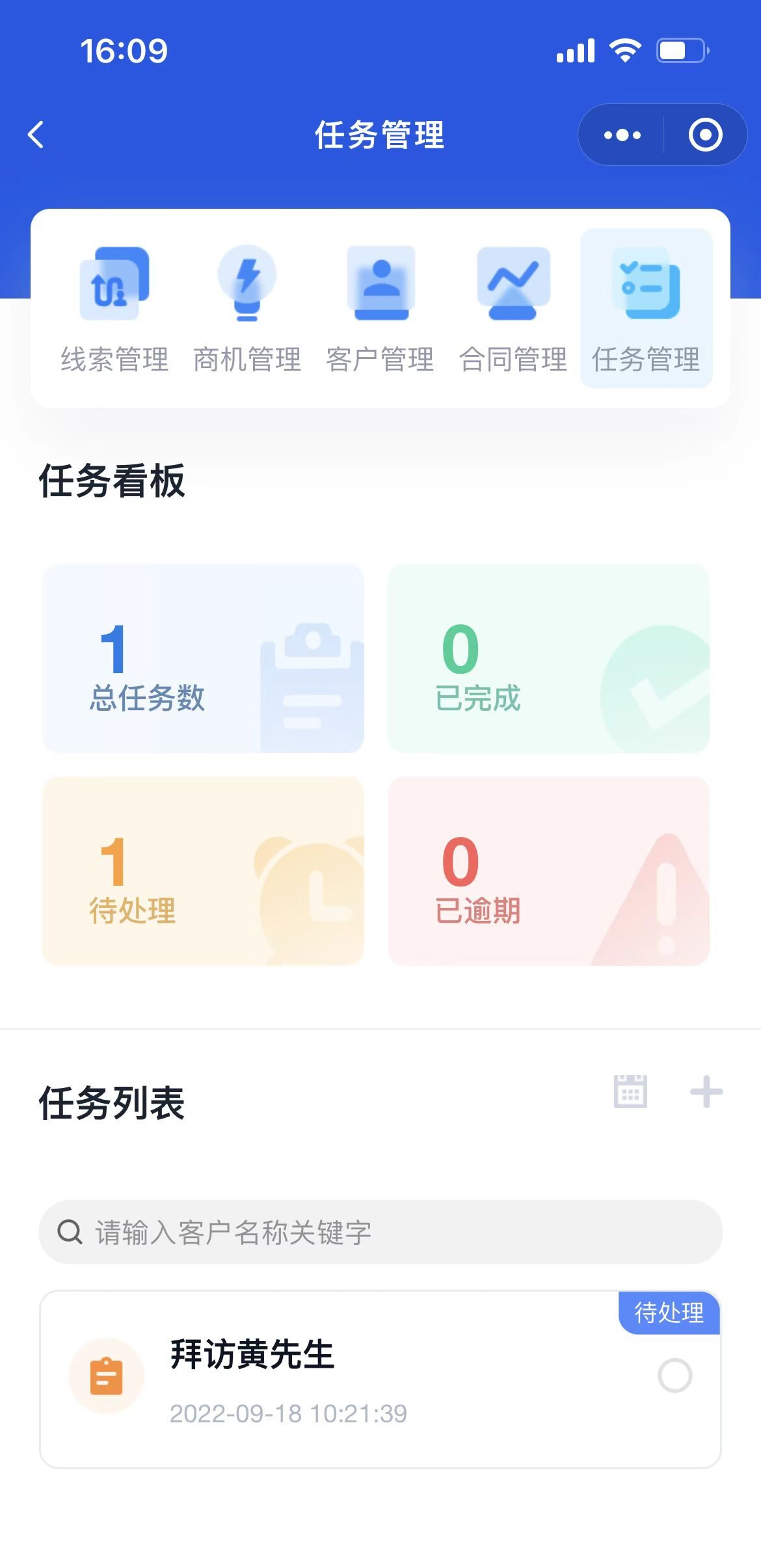761x1568 pixels.
Task: Open the calendar icon in 任务列表
Action: coord(630,1091)
